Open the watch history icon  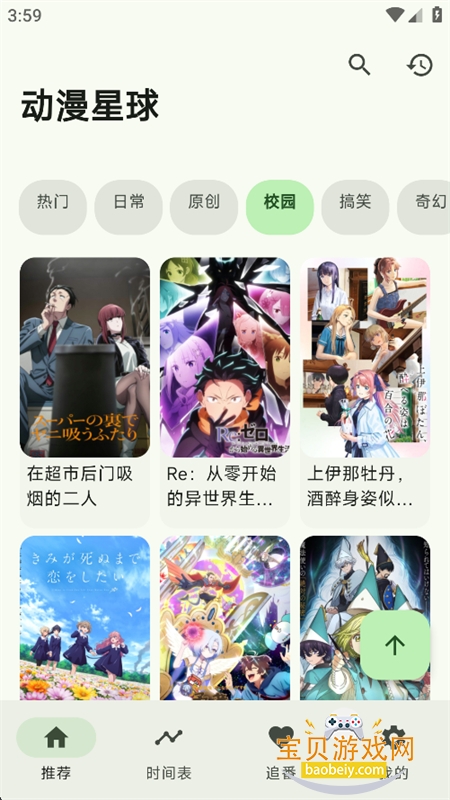coord(420,65)
